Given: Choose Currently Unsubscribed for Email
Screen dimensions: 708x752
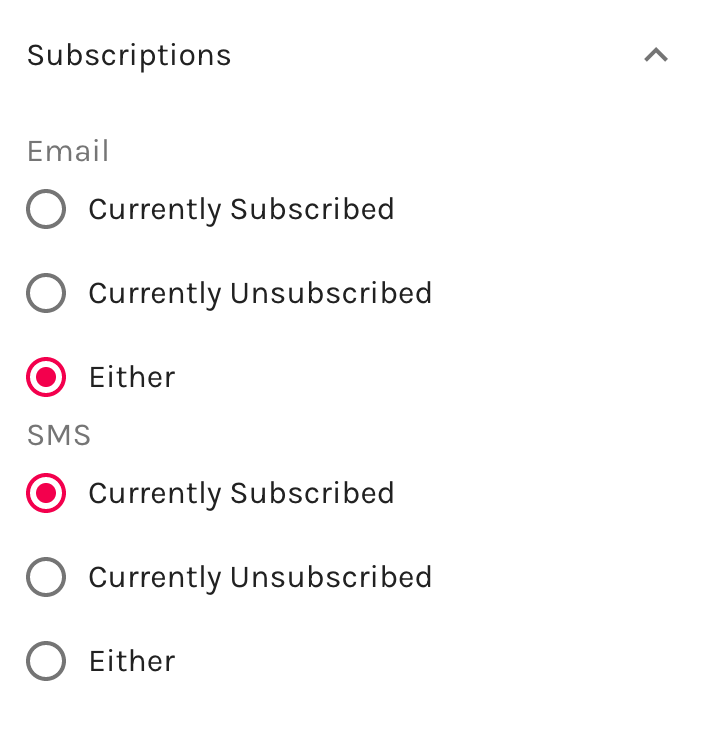Looking at the screenshot, I should point(46,294).
